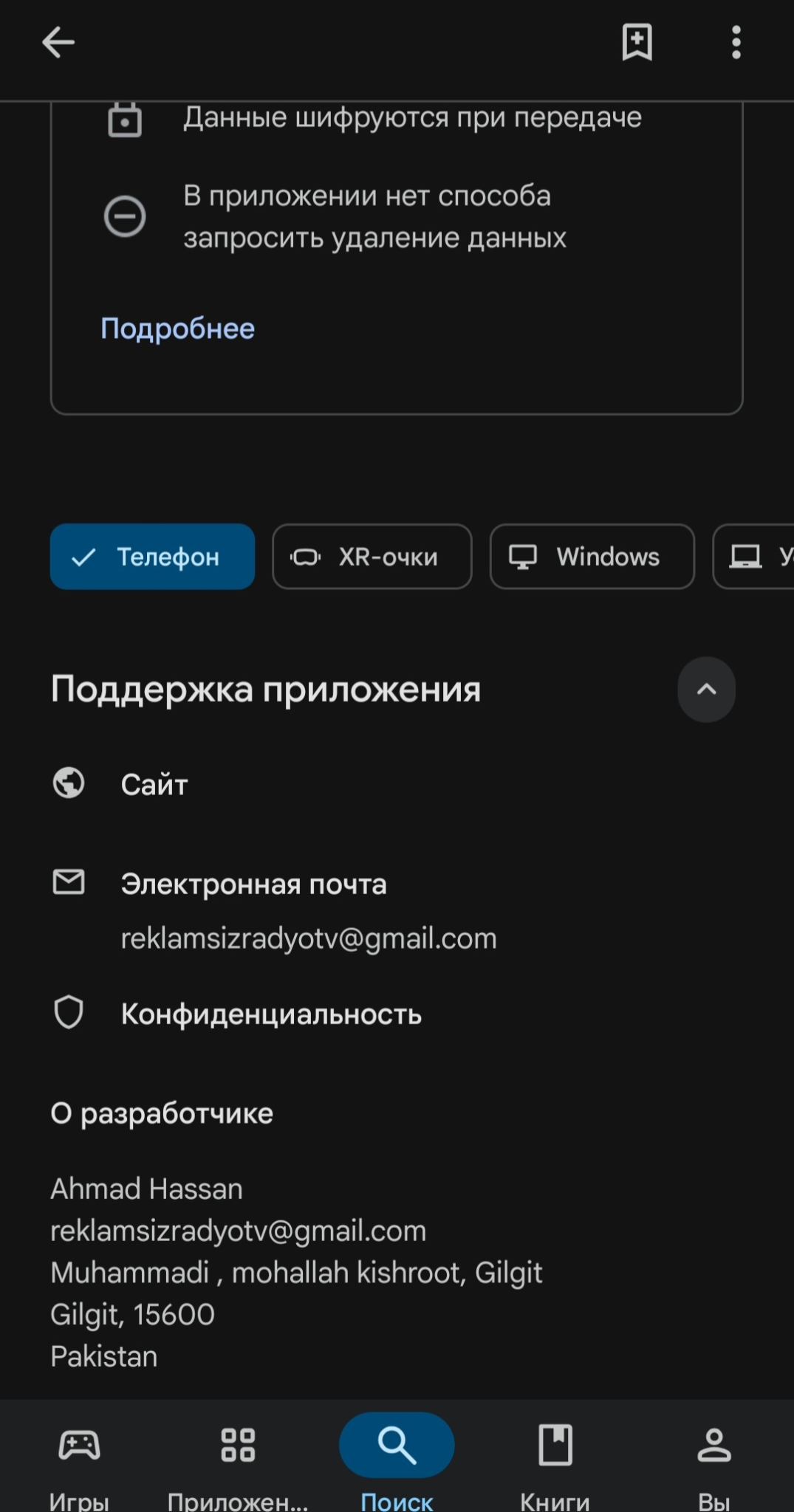794x1512 pixels.
Task: Collapse the Поддержка приложения section
Action: click(706, 690)
